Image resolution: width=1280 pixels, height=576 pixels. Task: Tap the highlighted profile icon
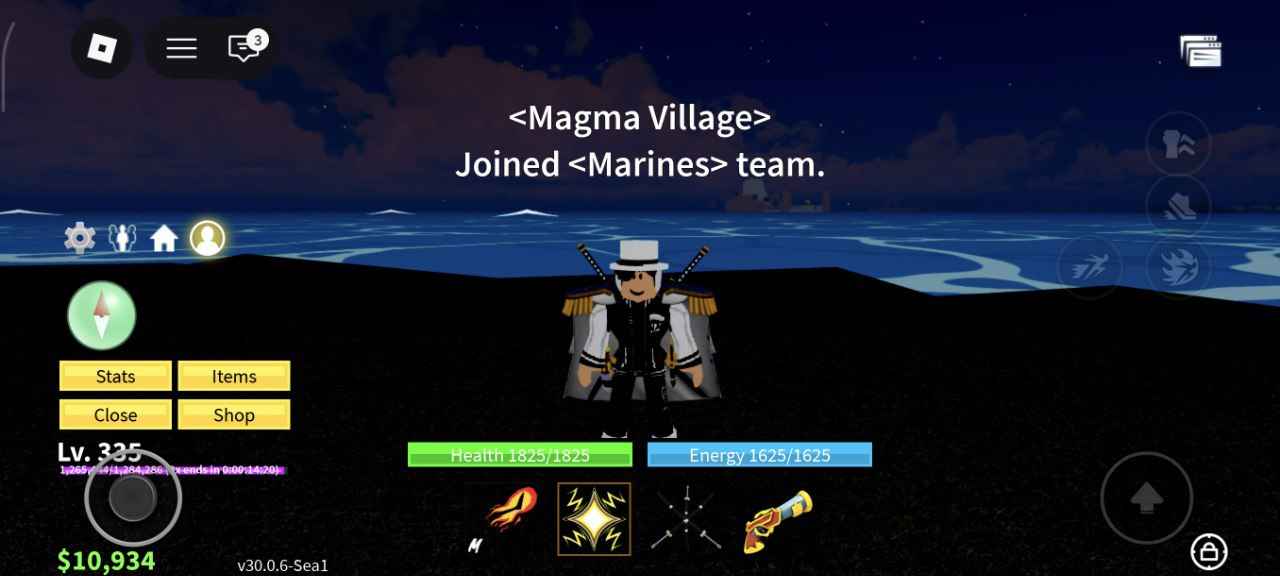coord(207,238)
